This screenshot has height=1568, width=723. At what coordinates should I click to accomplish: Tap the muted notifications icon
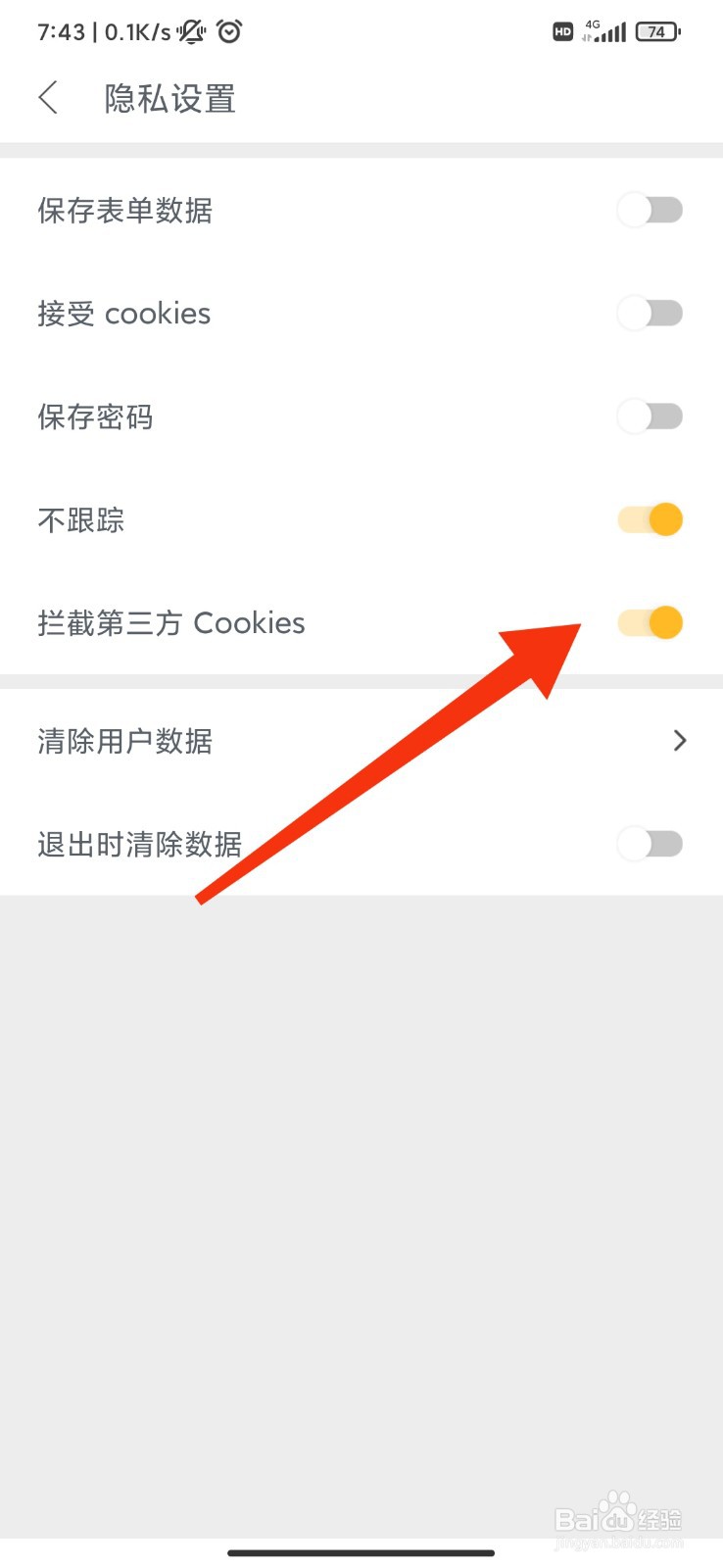click(x=189, y=30)
